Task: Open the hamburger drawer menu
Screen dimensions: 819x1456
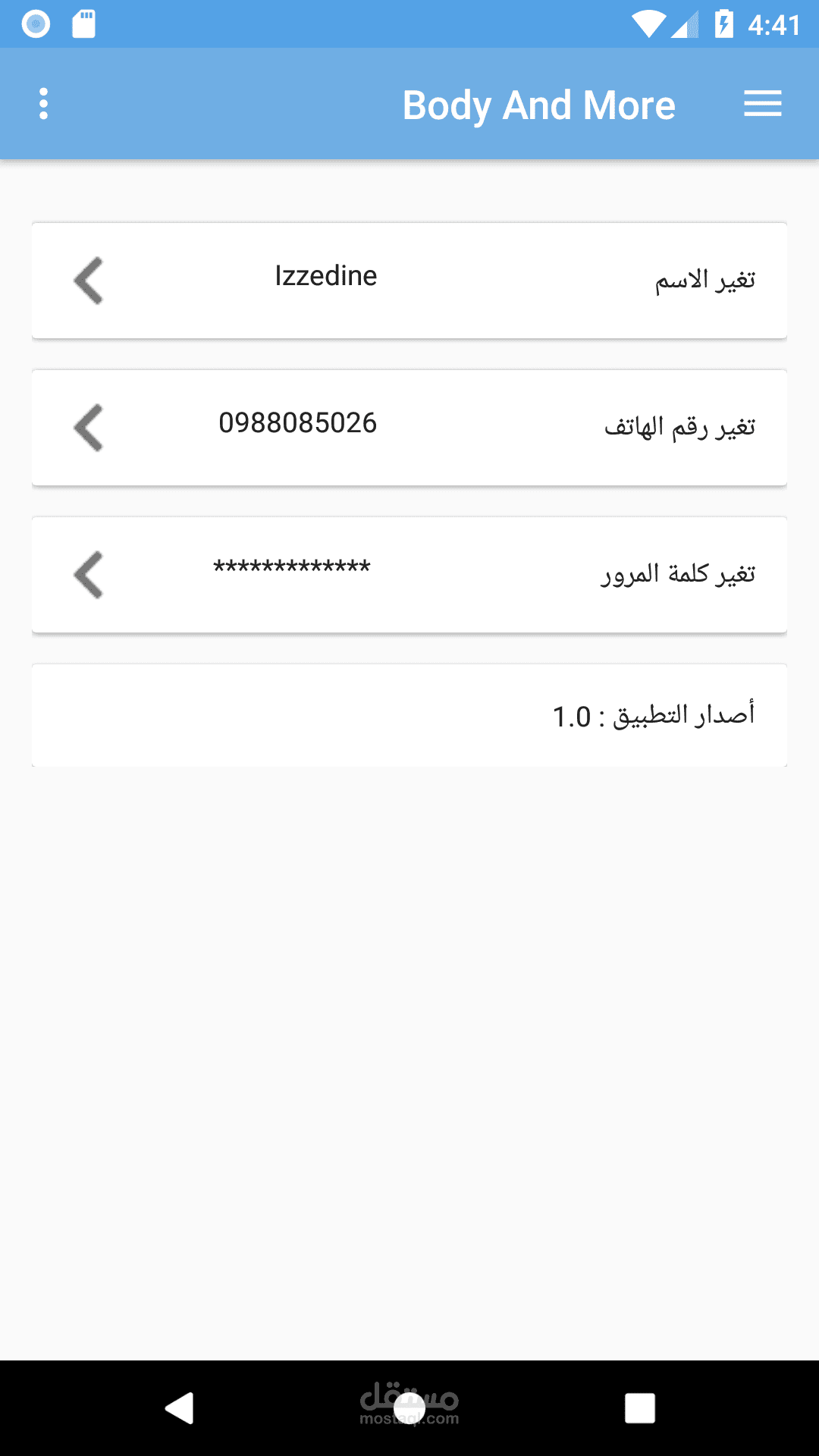Action: pos(762,104)
